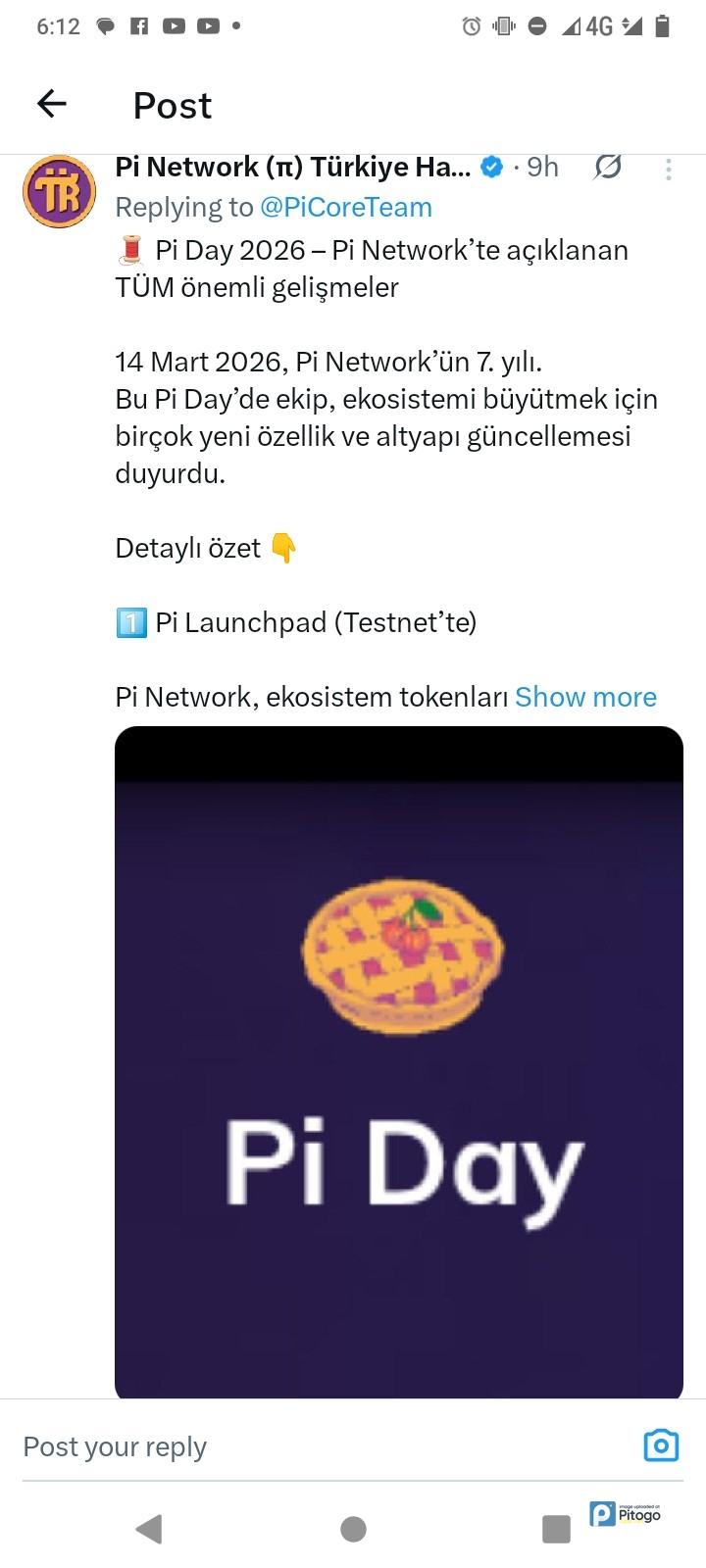Screen dimensions: 706x1568
Task: Open the Grok icon beside 9h
Action: click(608, 168)
